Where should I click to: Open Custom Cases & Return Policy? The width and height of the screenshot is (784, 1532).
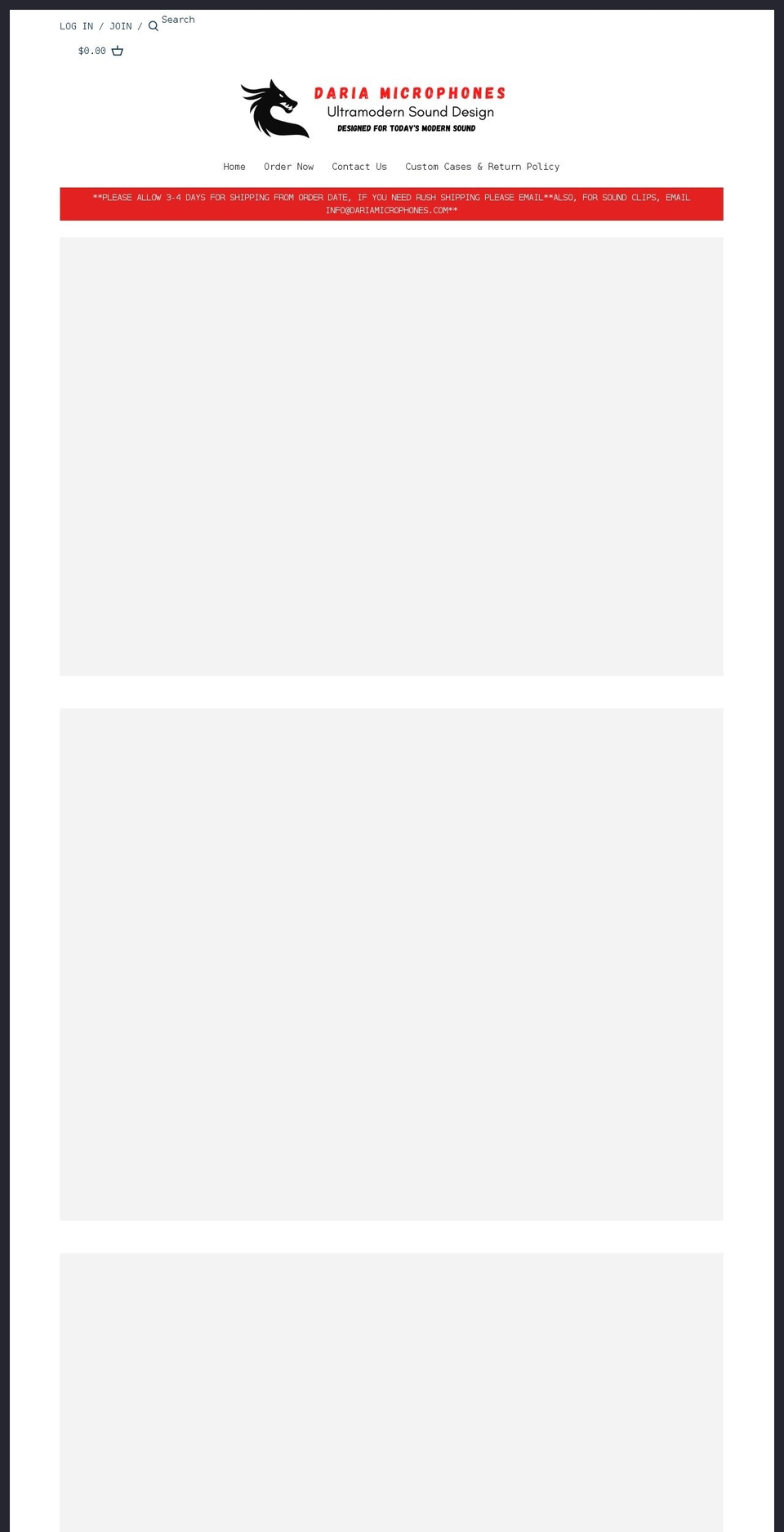tap(482, 167)
